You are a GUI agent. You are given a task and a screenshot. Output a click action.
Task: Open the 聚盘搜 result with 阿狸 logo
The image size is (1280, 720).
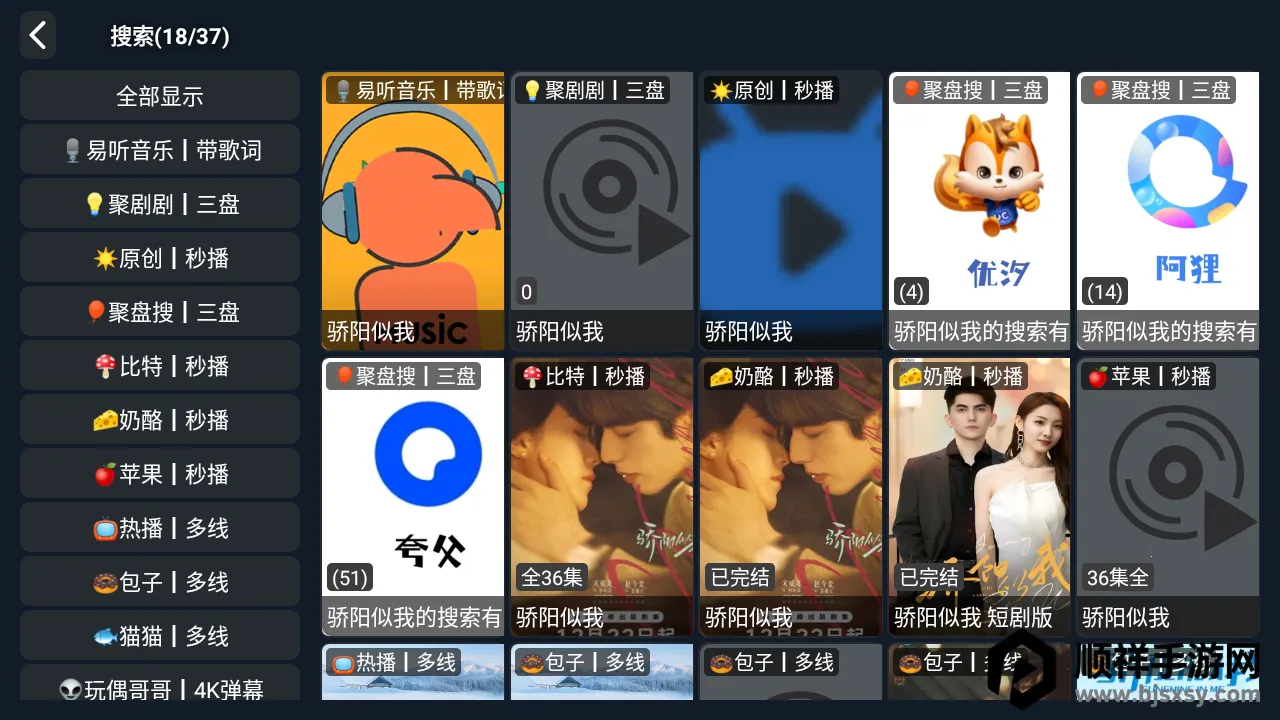pos(1167,210)
